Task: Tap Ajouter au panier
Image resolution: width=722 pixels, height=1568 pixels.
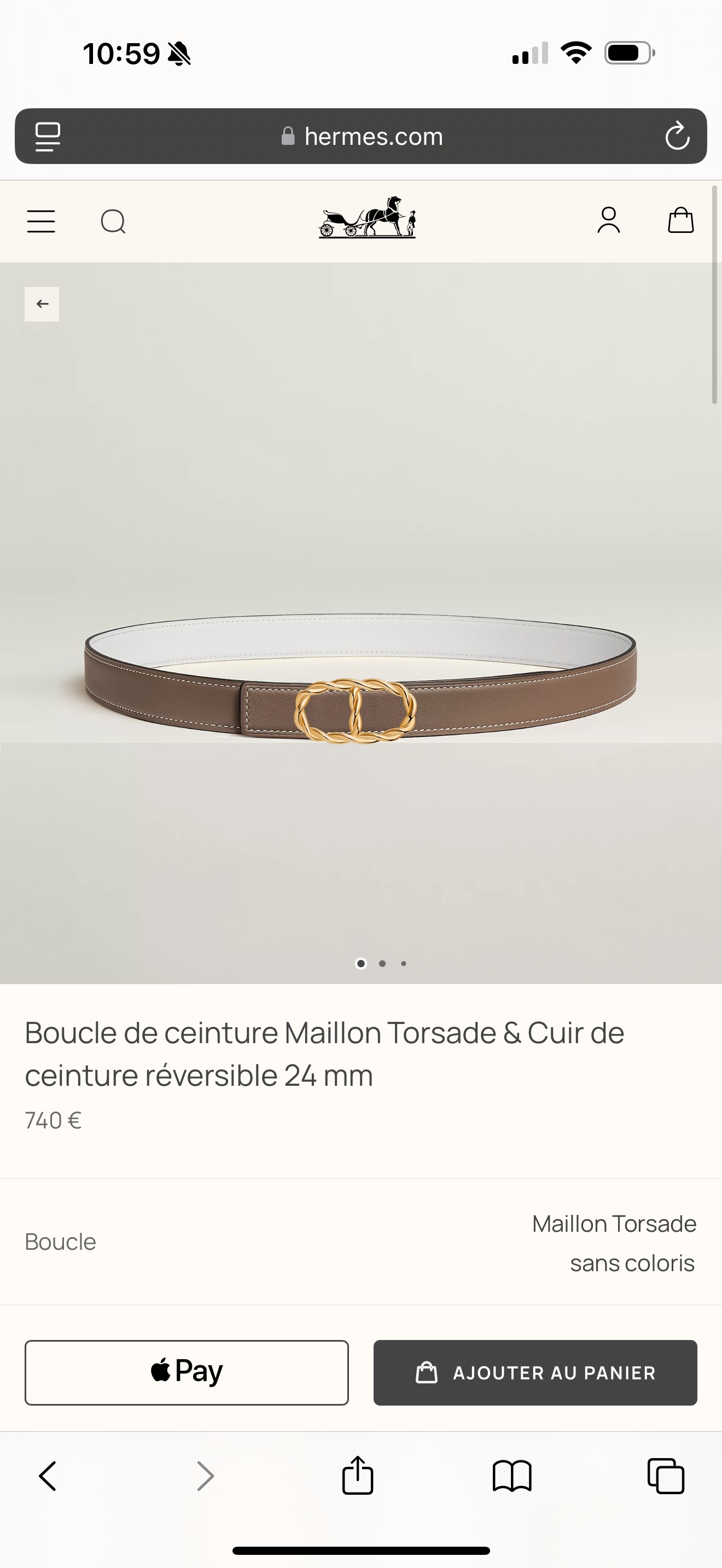Action: 535,1373
